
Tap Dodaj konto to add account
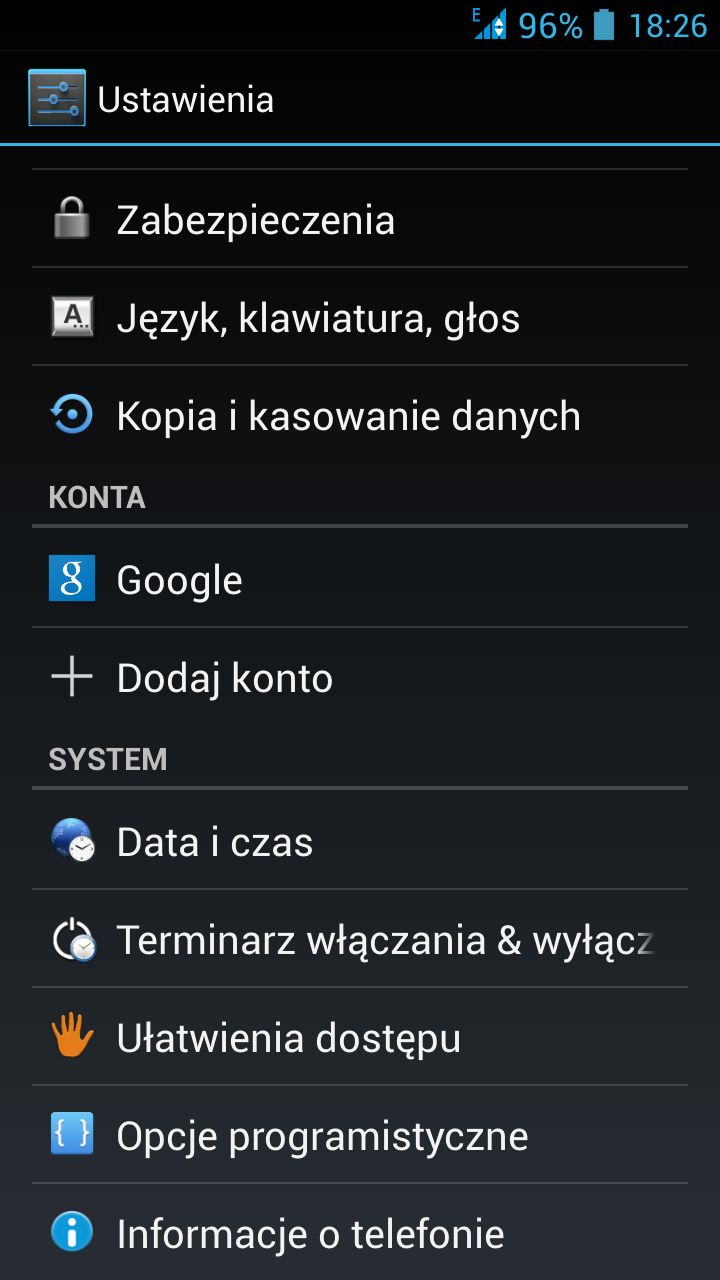click(360, 677)
